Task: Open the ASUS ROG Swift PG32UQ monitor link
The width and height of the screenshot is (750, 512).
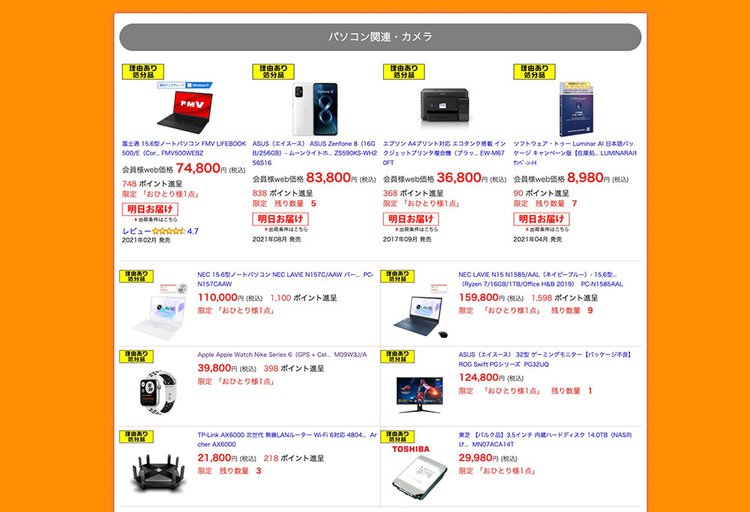Action: click(x=540, y=358)
